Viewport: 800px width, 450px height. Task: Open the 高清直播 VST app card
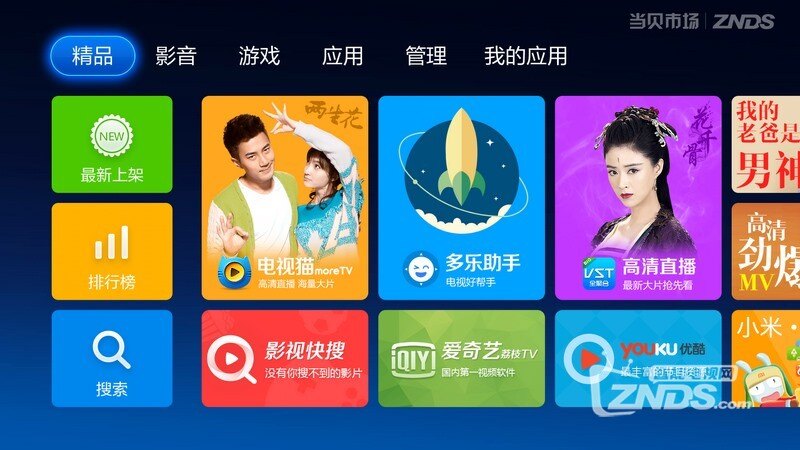click(638, 198)
